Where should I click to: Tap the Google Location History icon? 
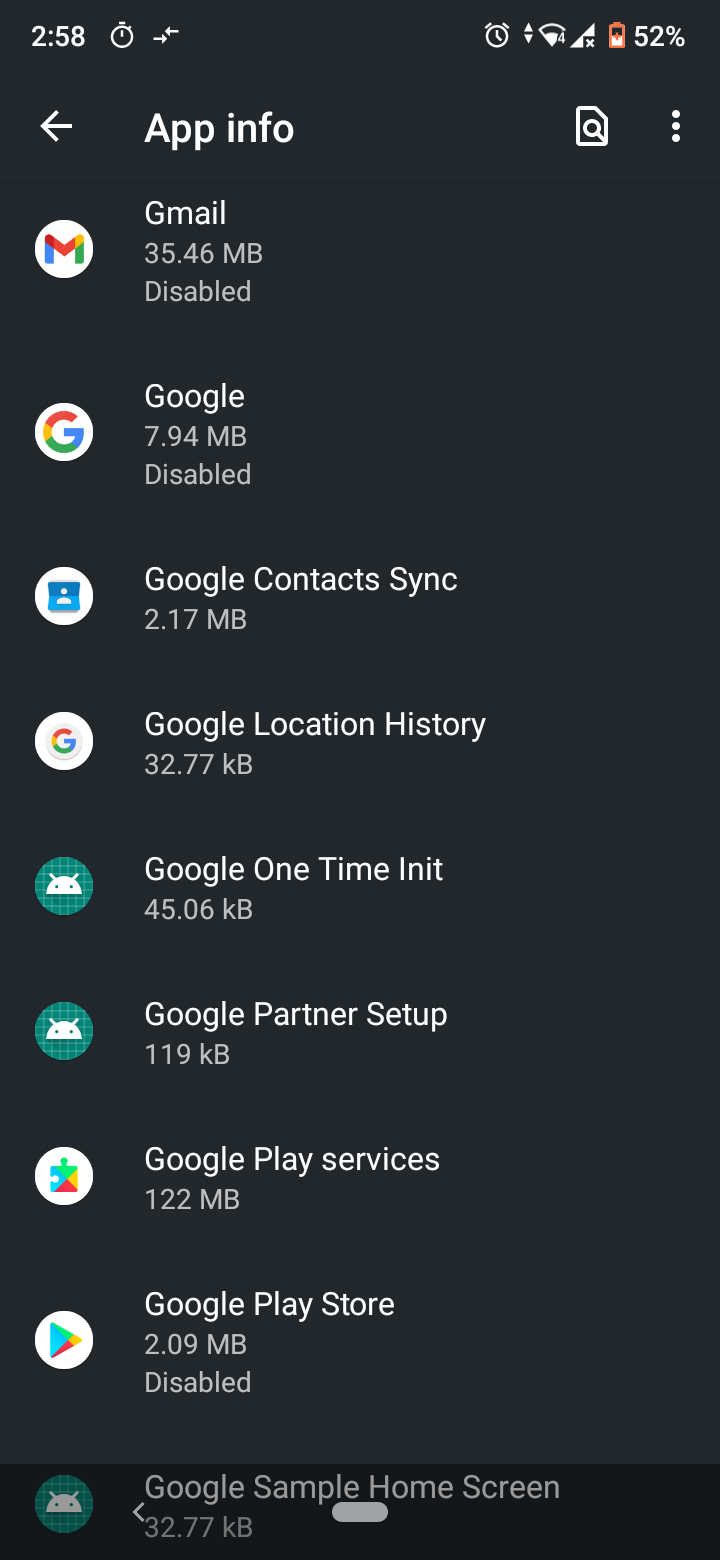(63, 741)
